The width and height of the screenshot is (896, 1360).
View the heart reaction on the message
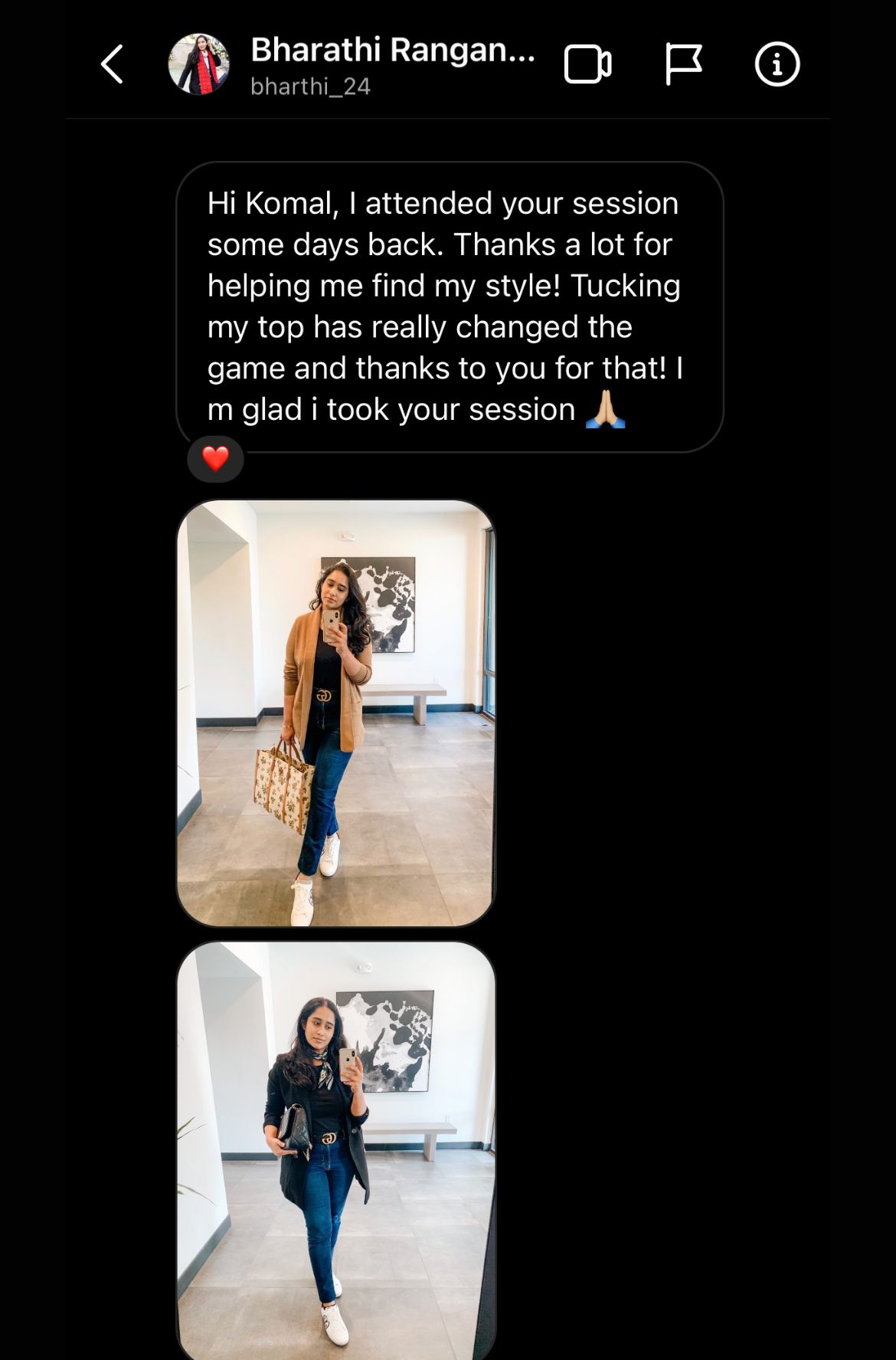tap(215, 459)
